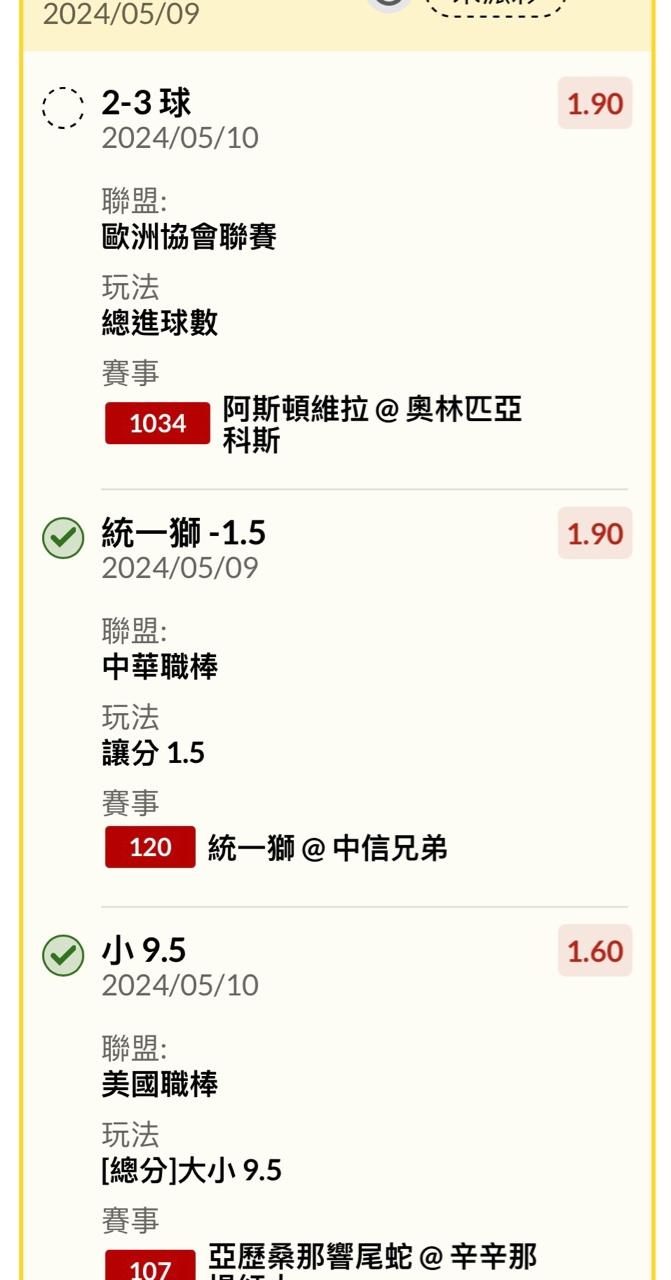Screen dimensions: 671x1280
Task: Open the 統一獅 -1.5 bet leg
Action: pyautogui.click(x=184, y=533)
